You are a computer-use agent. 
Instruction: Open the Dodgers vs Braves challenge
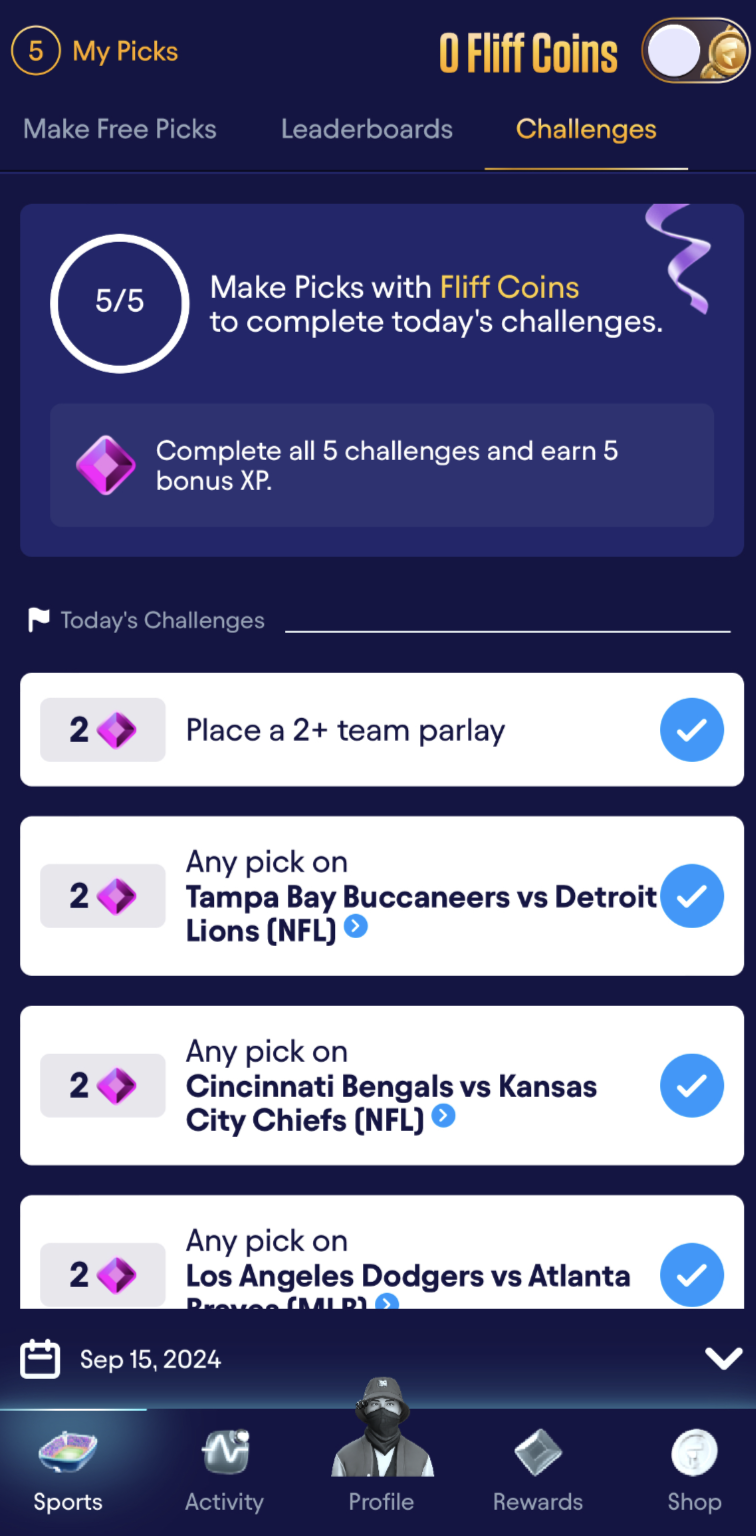click(x=380, y=1260)
